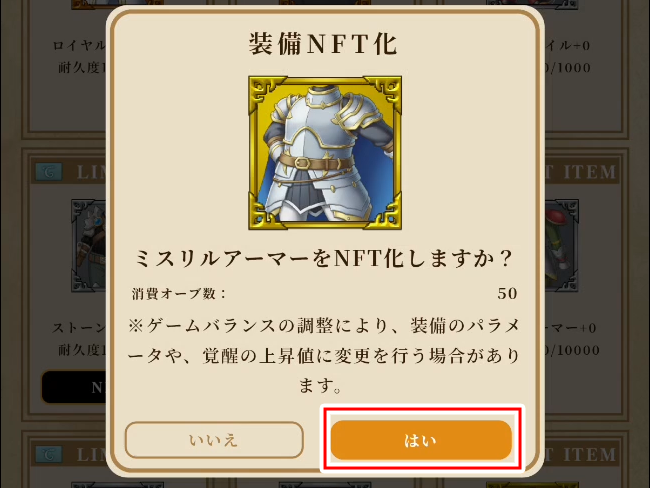
Task: Confirm NFT conversion with はい
Action: [x=421, y=440]
